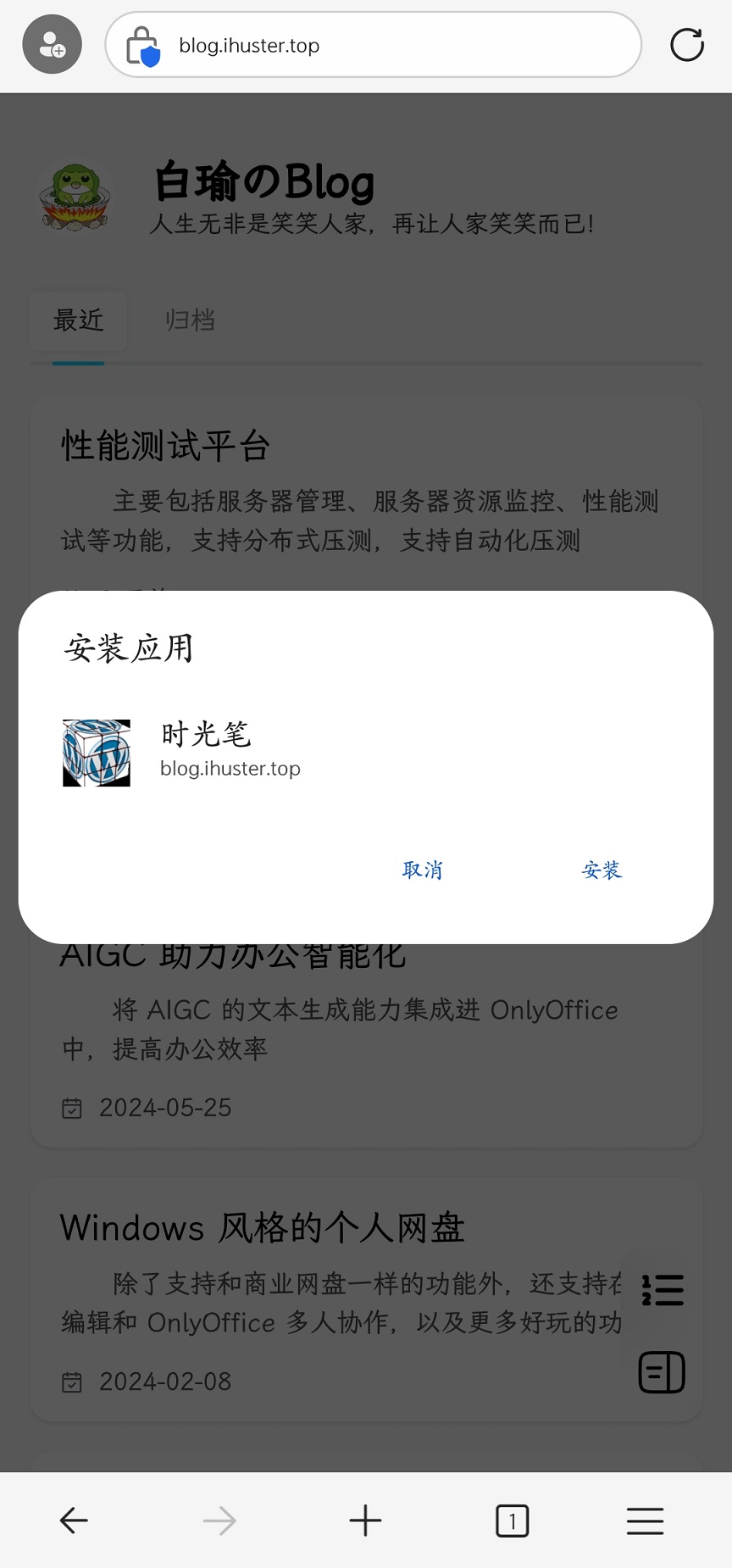Viewport: 732px width, 1568px height.
Task: Click 取消 to dismiss install dialog
Action: pyautogui.click(x=423, y=870)
